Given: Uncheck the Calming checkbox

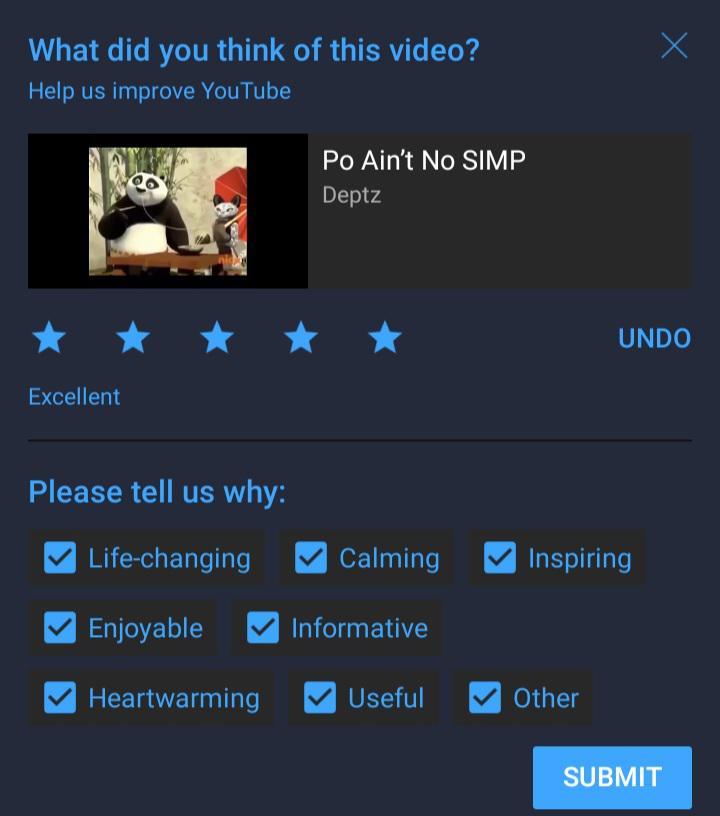Looking at the screenshot, I should pyautogui.click(x=312, y=558).
